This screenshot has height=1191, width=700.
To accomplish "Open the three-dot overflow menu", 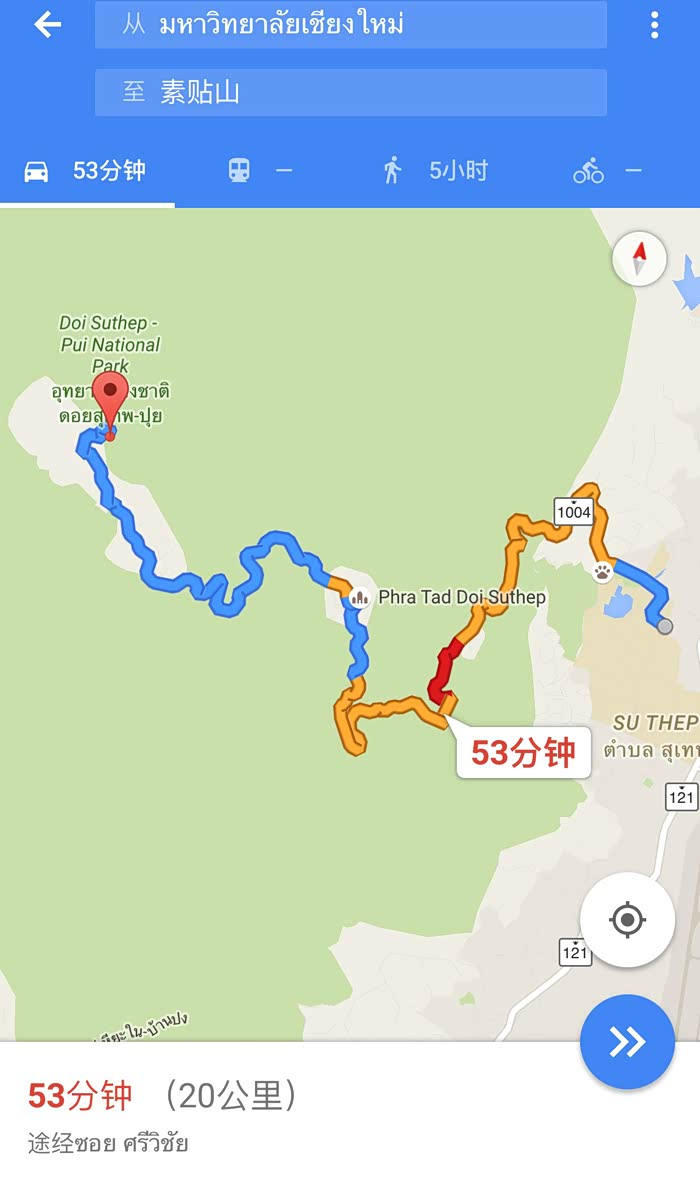I will click(x=654, y=25).
